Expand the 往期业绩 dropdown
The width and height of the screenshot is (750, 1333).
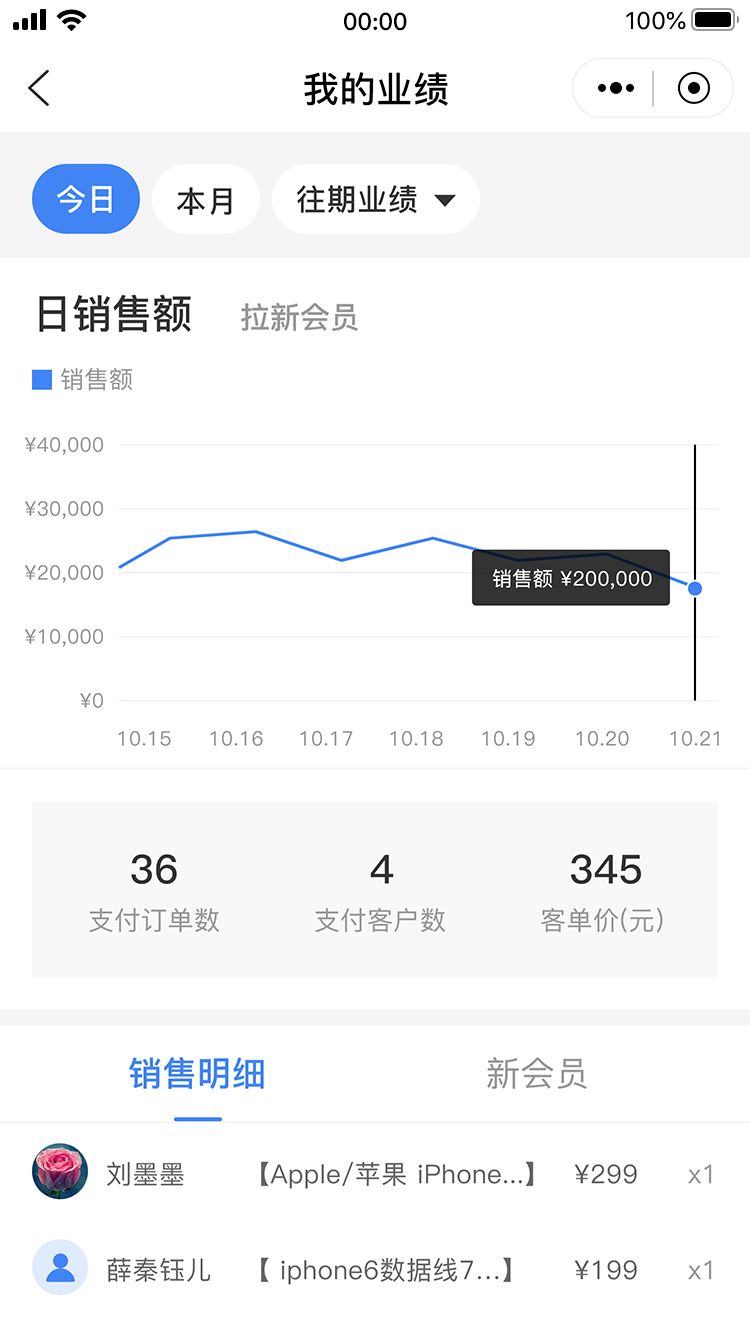[376, 199]
